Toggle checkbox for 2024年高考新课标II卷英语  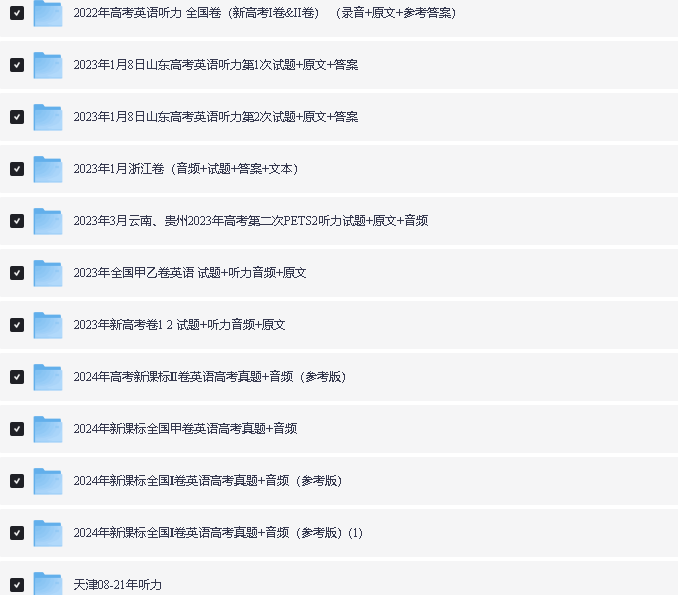pyautogui.click(x=17, y=377)
